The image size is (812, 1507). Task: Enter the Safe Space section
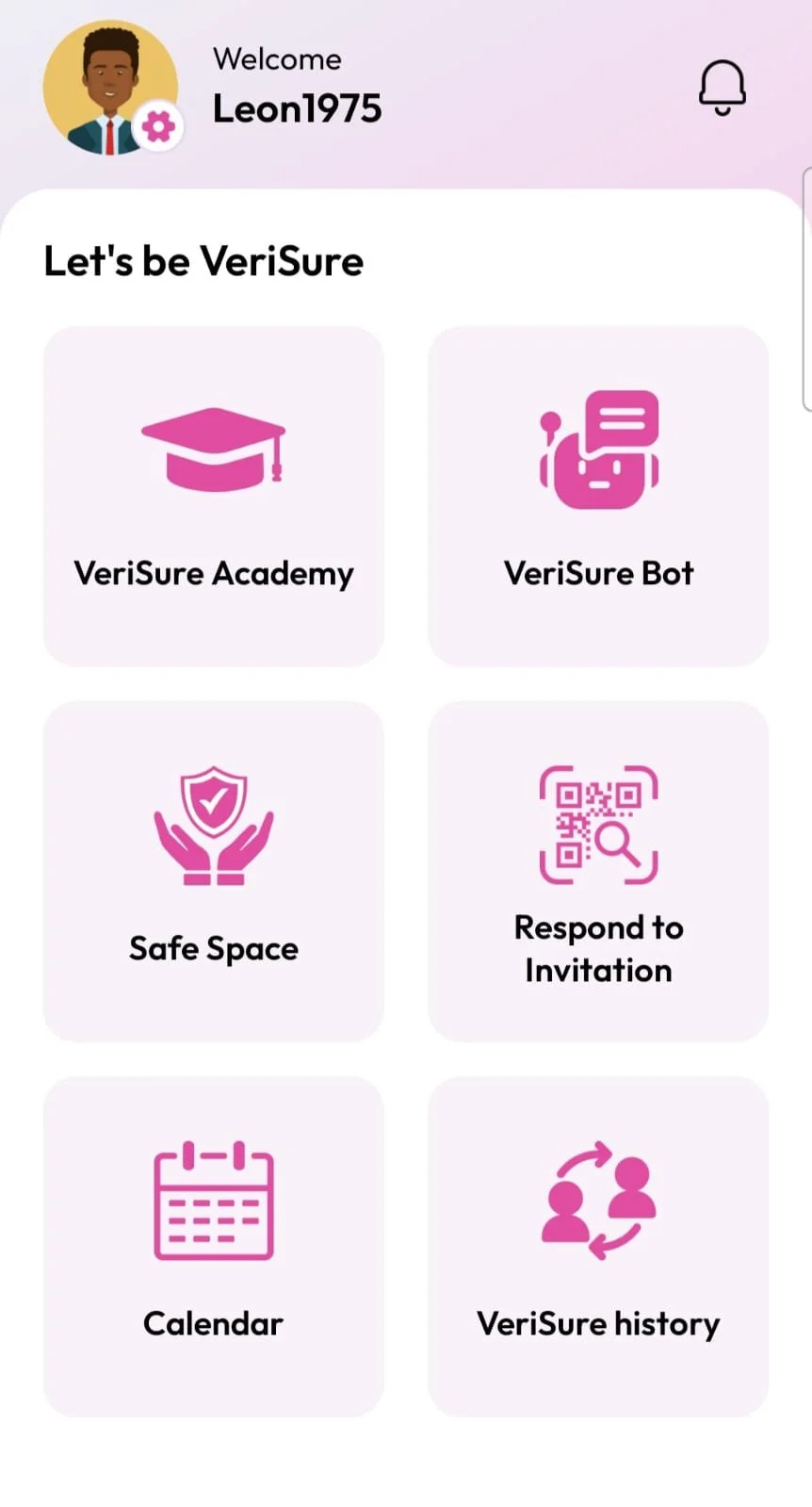pyautogui.click(x=214, y=871)
